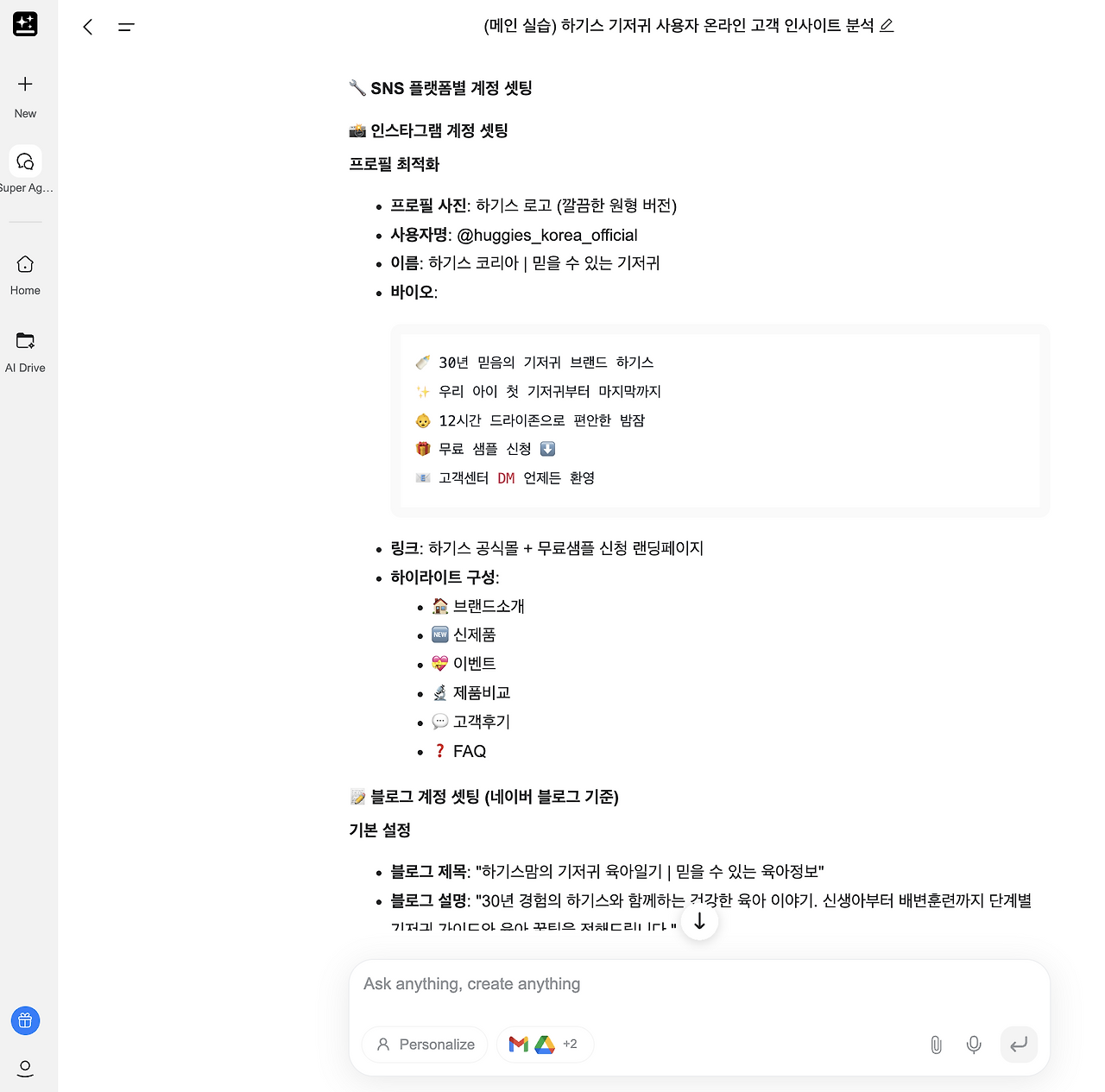Viewport: 1105px width, 1092px height.
Task: Start a New chat
Action: pyautogui.click(x=25, y=95)
